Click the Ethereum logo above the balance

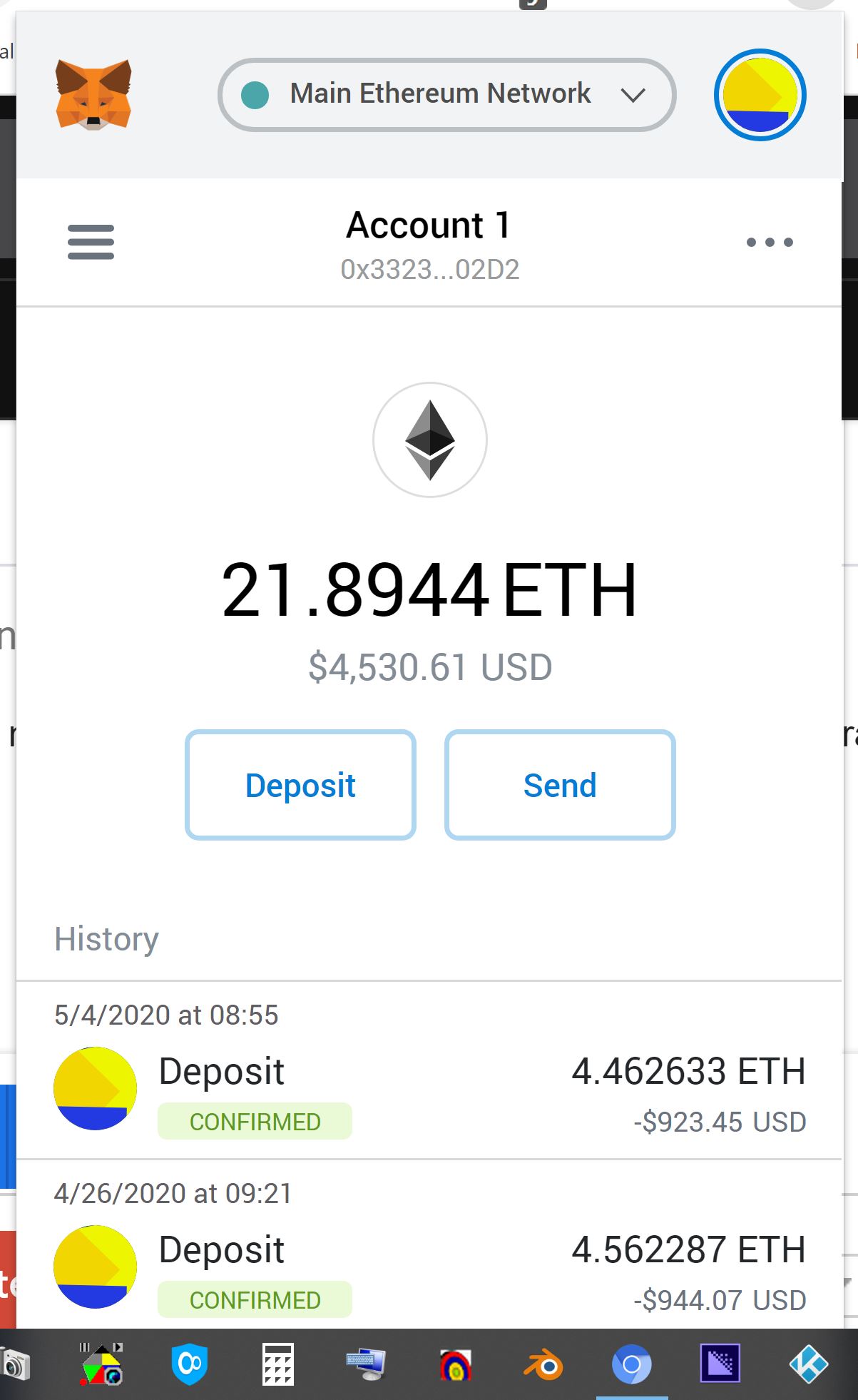click(430, 440)
